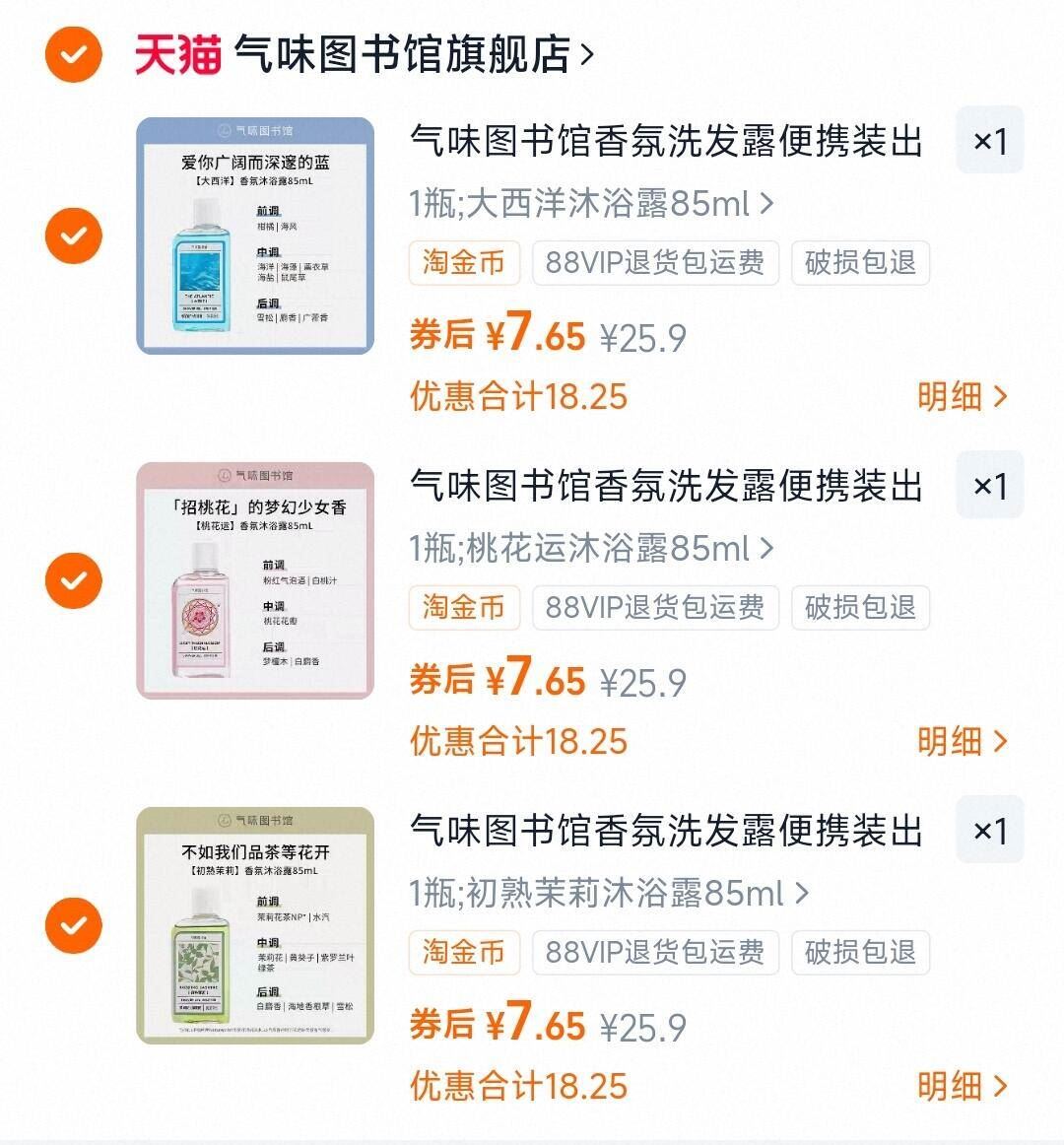Click the 淘金币 tag on 初熟茉莉 item

click(x=463, y=953)
